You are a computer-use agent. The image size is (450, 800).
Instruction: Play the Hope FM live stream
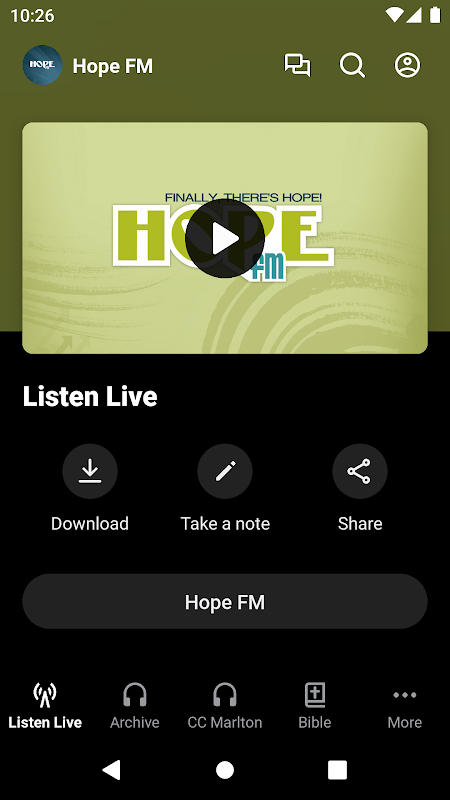pos(225,238)
